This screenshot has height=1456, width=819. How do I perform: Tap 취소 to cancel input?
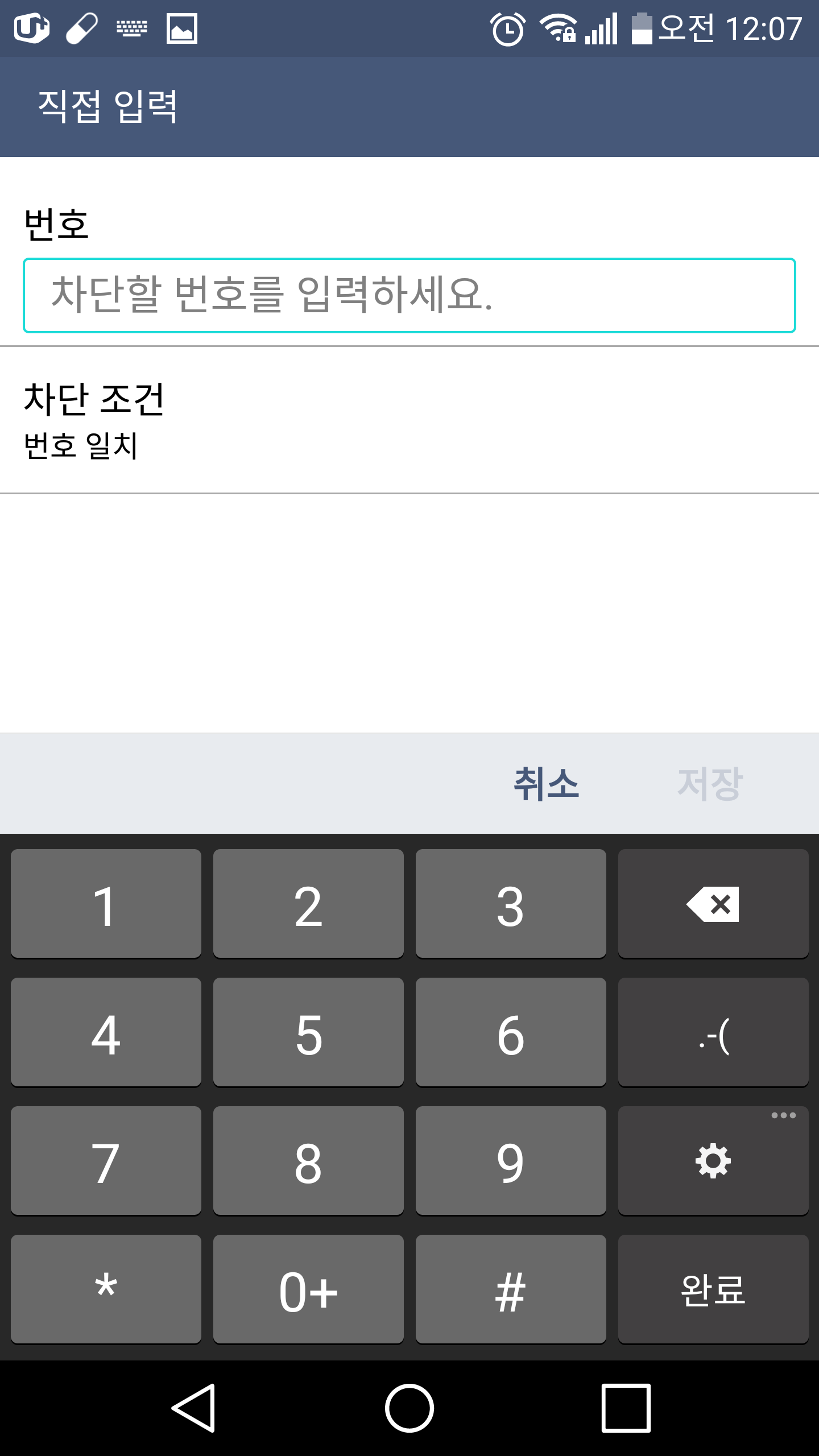pyautogui.click(x=546, y=784)
